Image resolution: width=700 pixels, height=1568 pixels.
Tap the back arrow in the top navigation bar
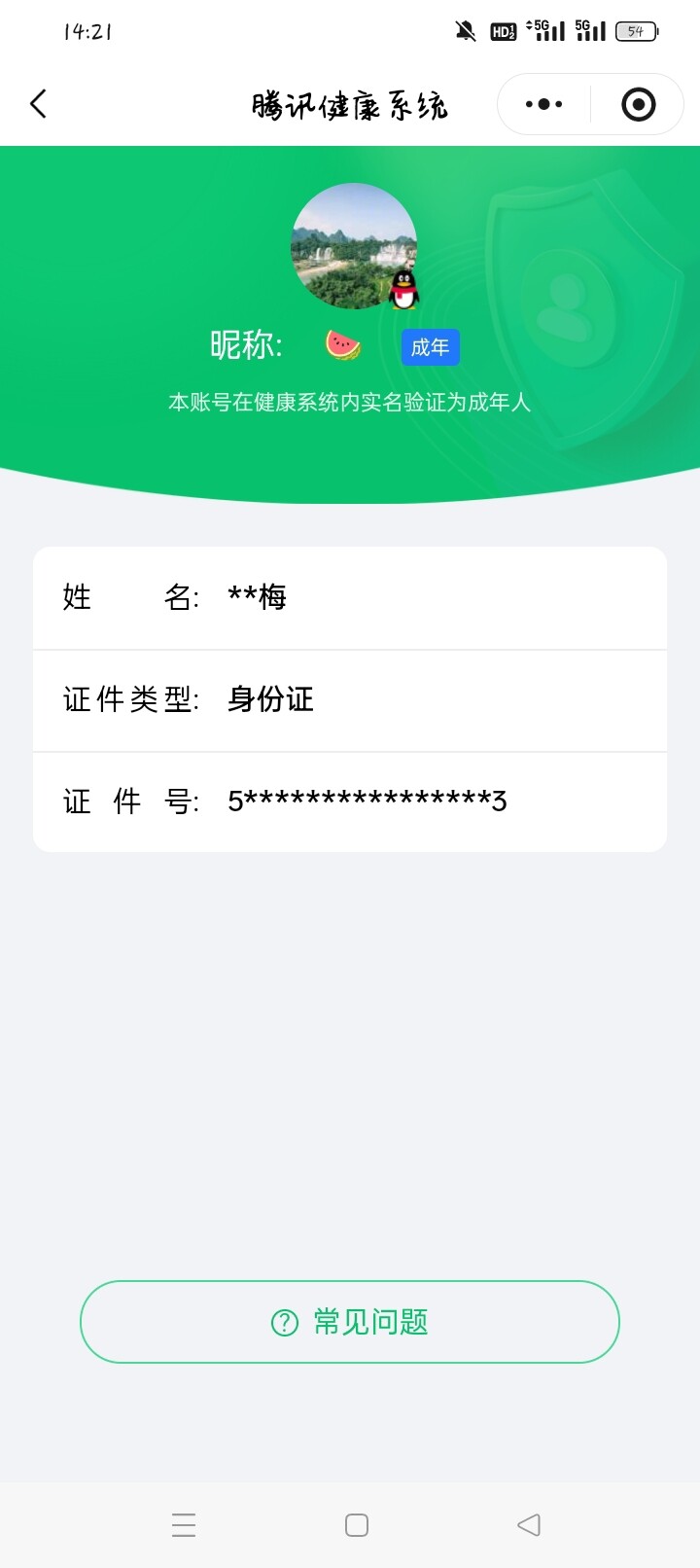pos(38,103)
